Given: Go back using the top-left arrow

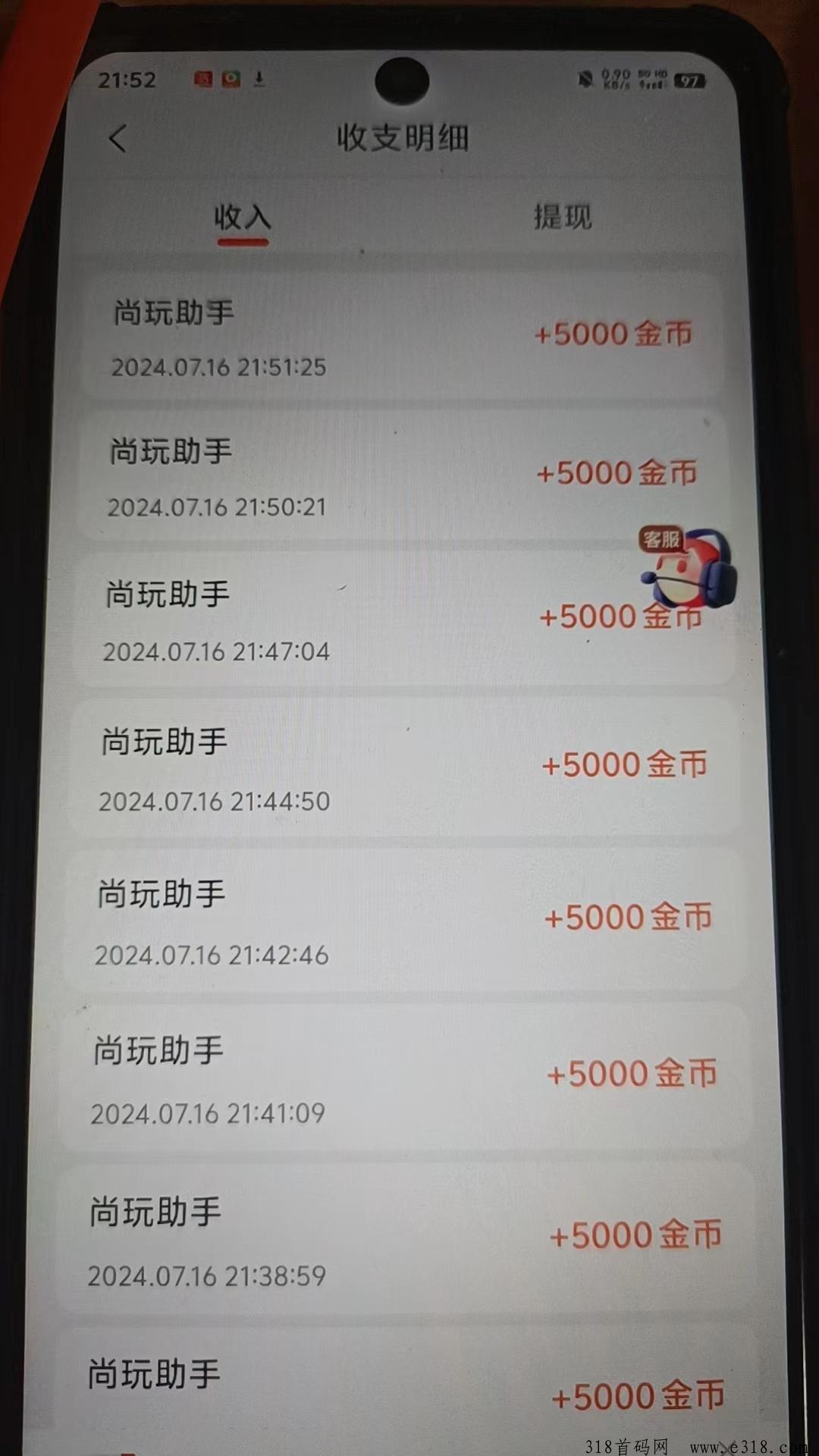Looking at the screenshot, I should (118, 139).
